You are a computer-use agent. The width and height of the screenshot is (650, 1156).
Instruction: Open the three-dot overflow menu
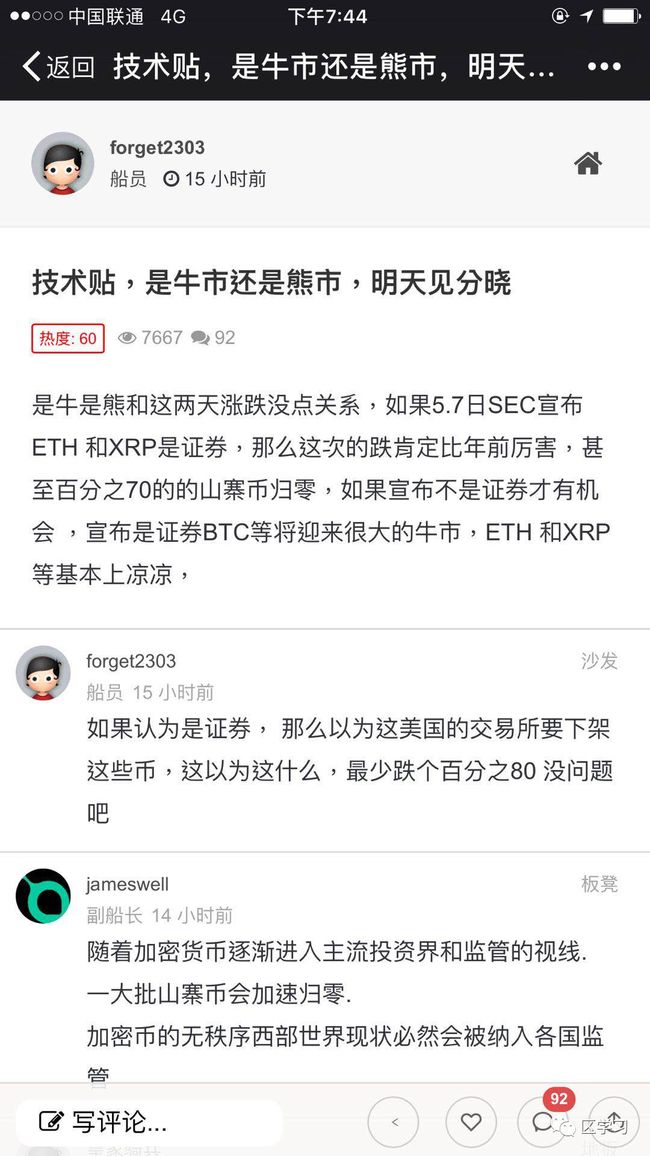[604, 67]
